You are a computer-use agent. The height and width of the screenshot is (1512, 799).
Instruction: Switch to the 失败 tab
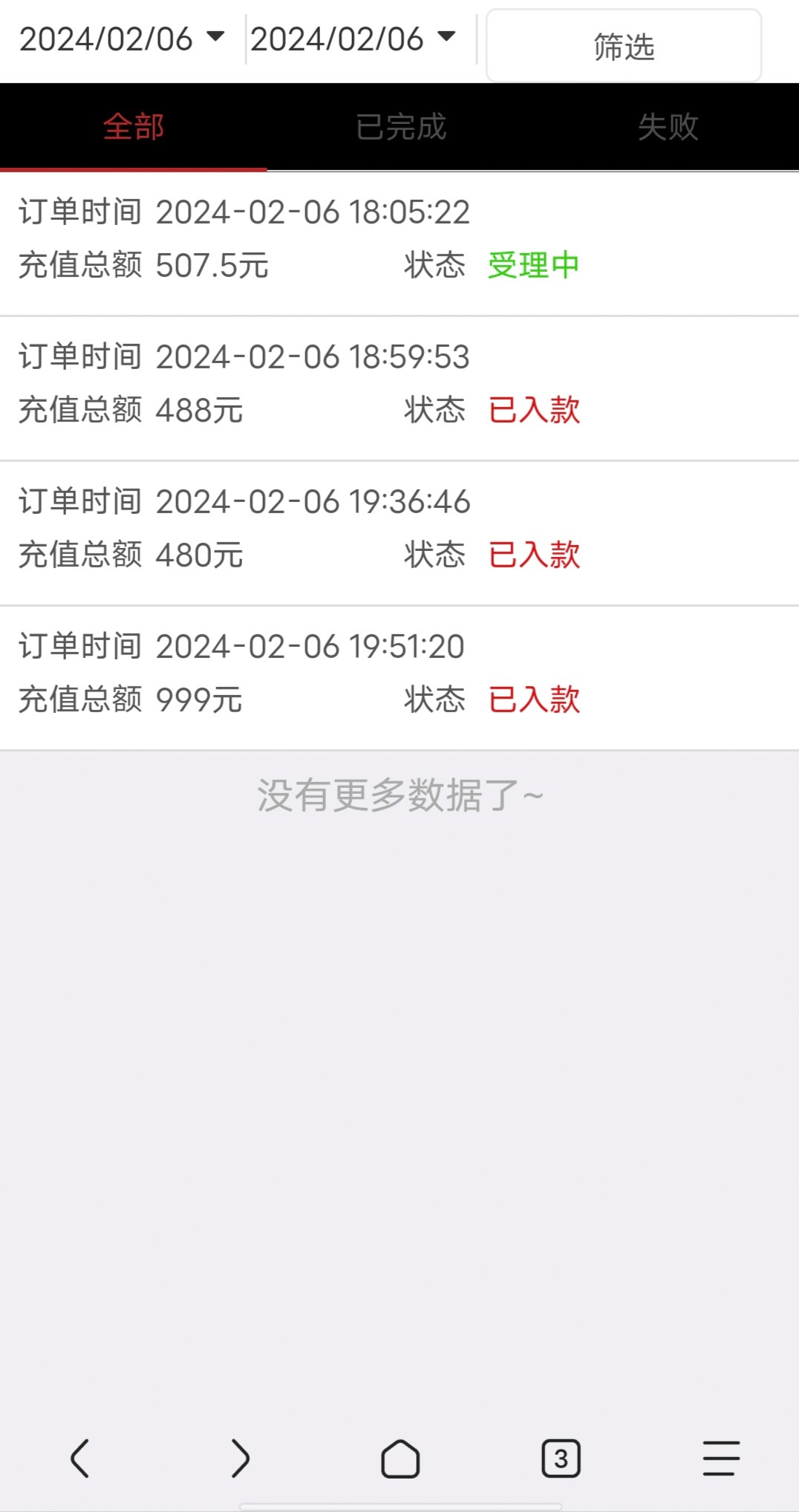(x=668, y=127)
